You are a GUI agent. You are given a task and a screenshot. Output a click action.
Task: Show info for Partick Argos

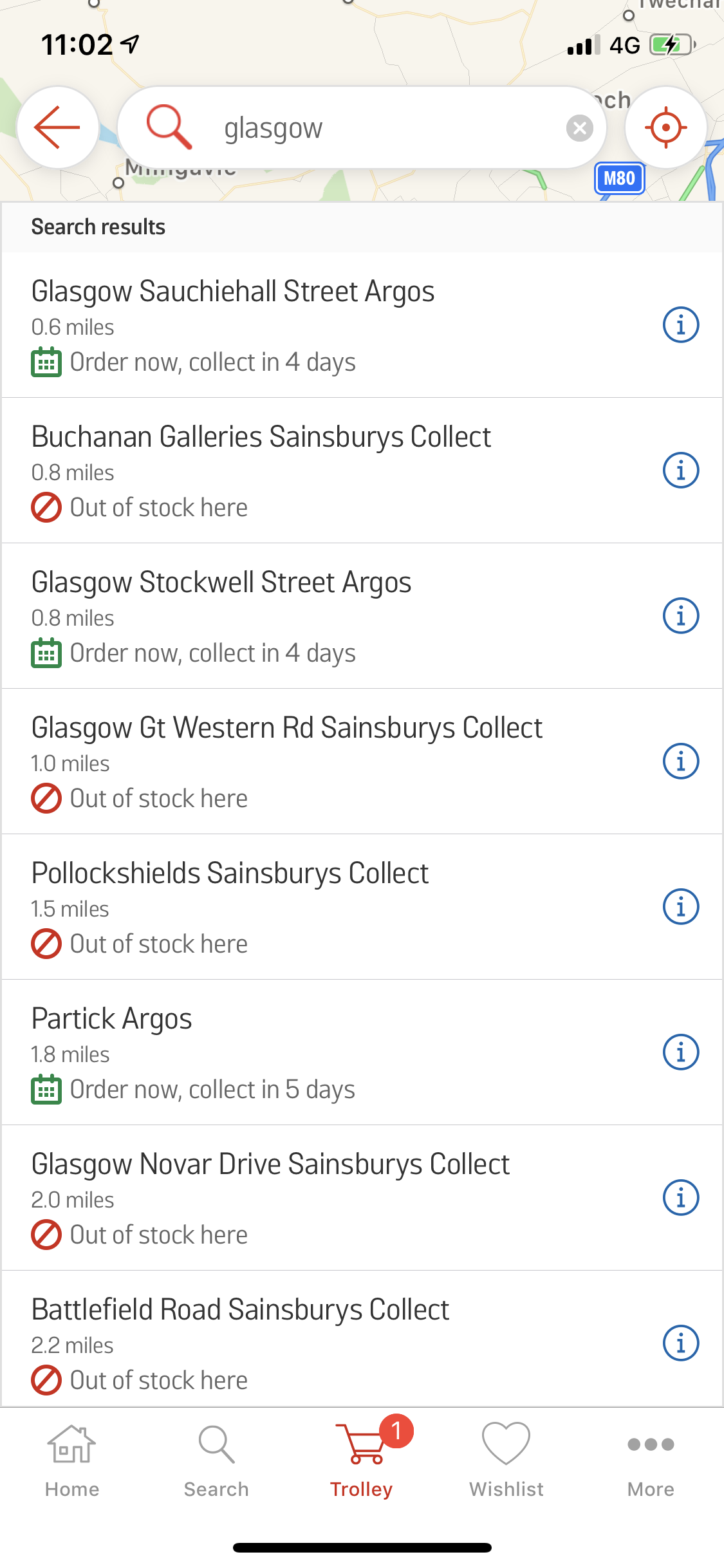coord(680,1052)
